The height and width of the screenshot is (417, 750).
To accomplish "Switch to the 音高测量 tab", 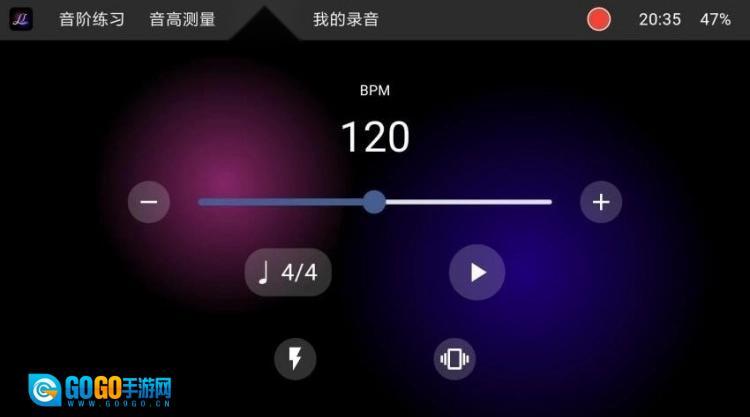I will (182, 19).
